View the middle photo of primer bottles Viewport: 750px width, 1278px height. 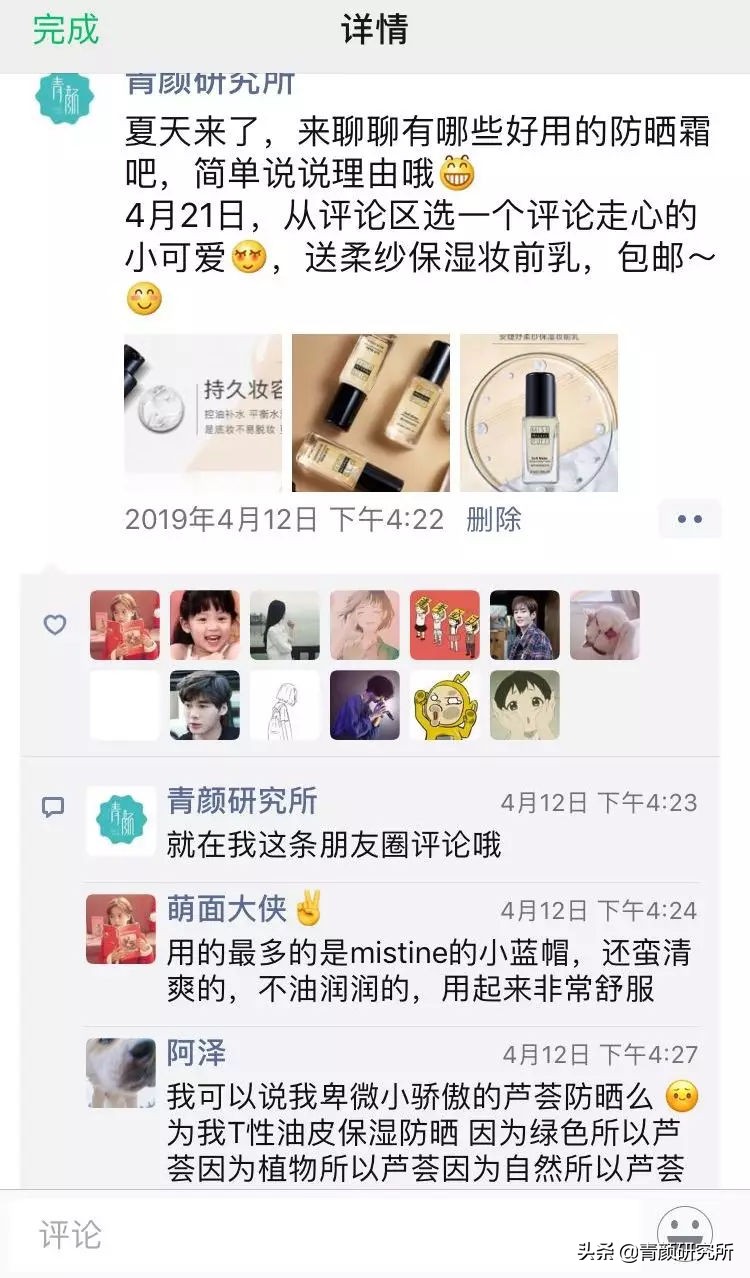point(371,413)
